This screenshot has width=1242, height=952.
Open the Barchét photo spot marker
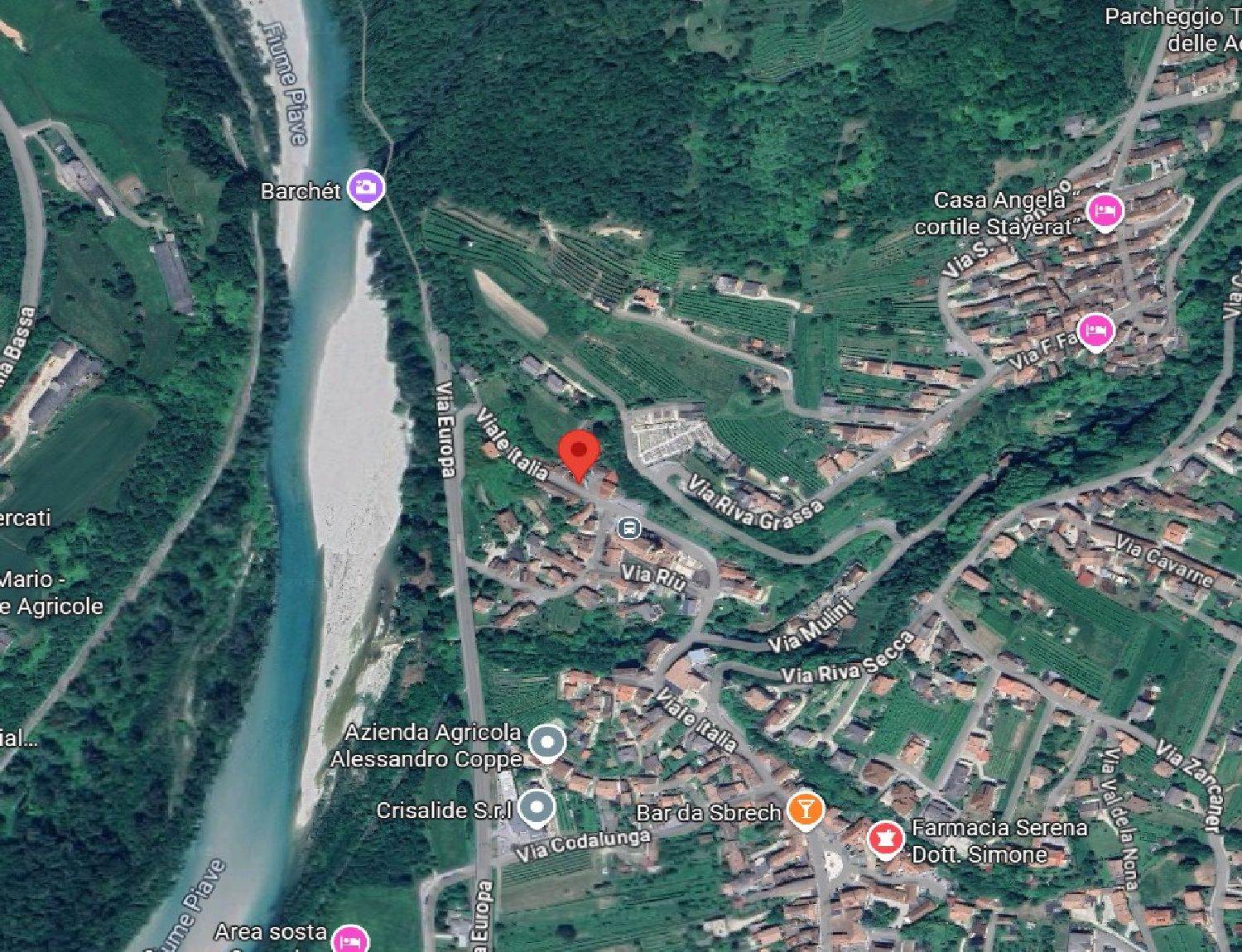pos(365,189)
